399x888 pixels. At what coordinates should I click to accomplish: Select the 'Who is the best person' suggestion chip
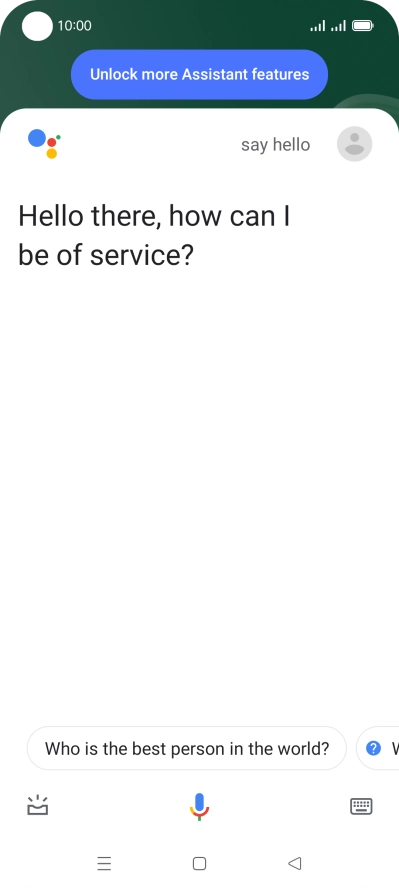pyautogui.click(x=187, y=748)
